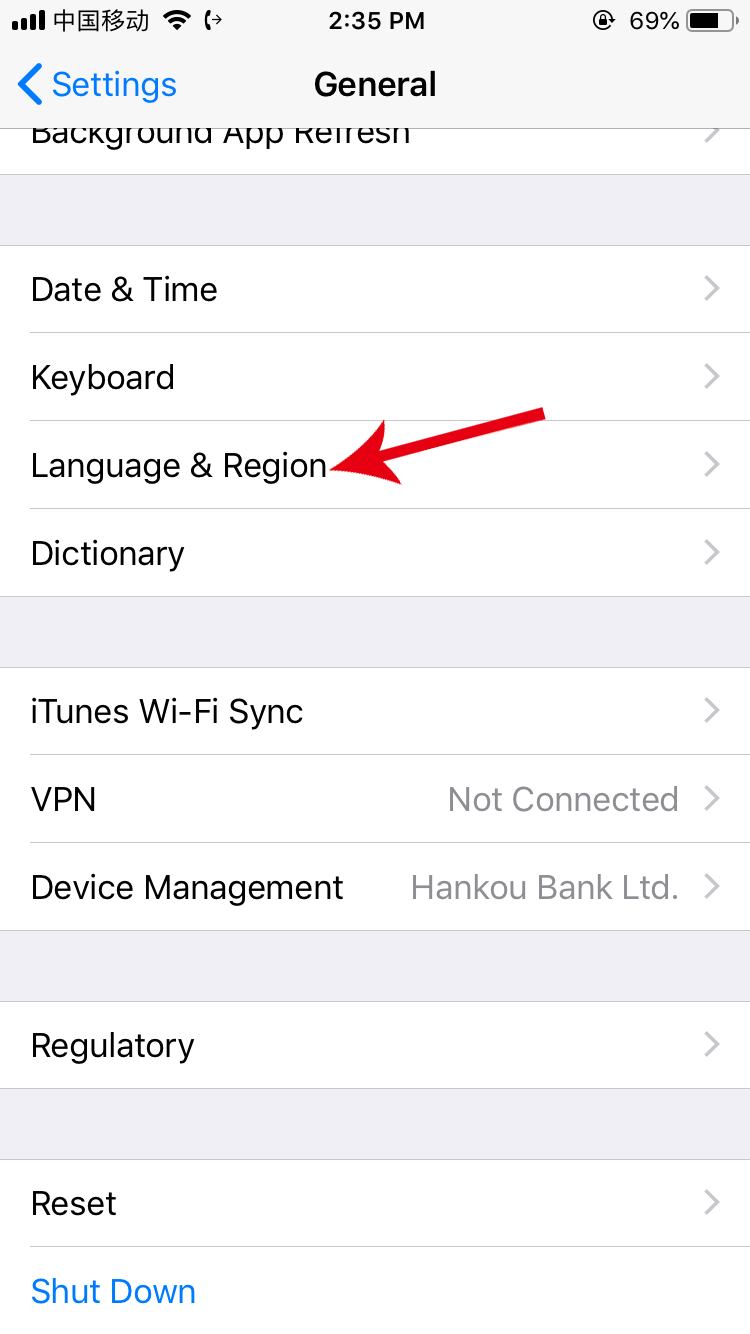The width and height of the screenshot is (750, 1334).
Task: Tap Shut Down
Action: point(113,1292)
